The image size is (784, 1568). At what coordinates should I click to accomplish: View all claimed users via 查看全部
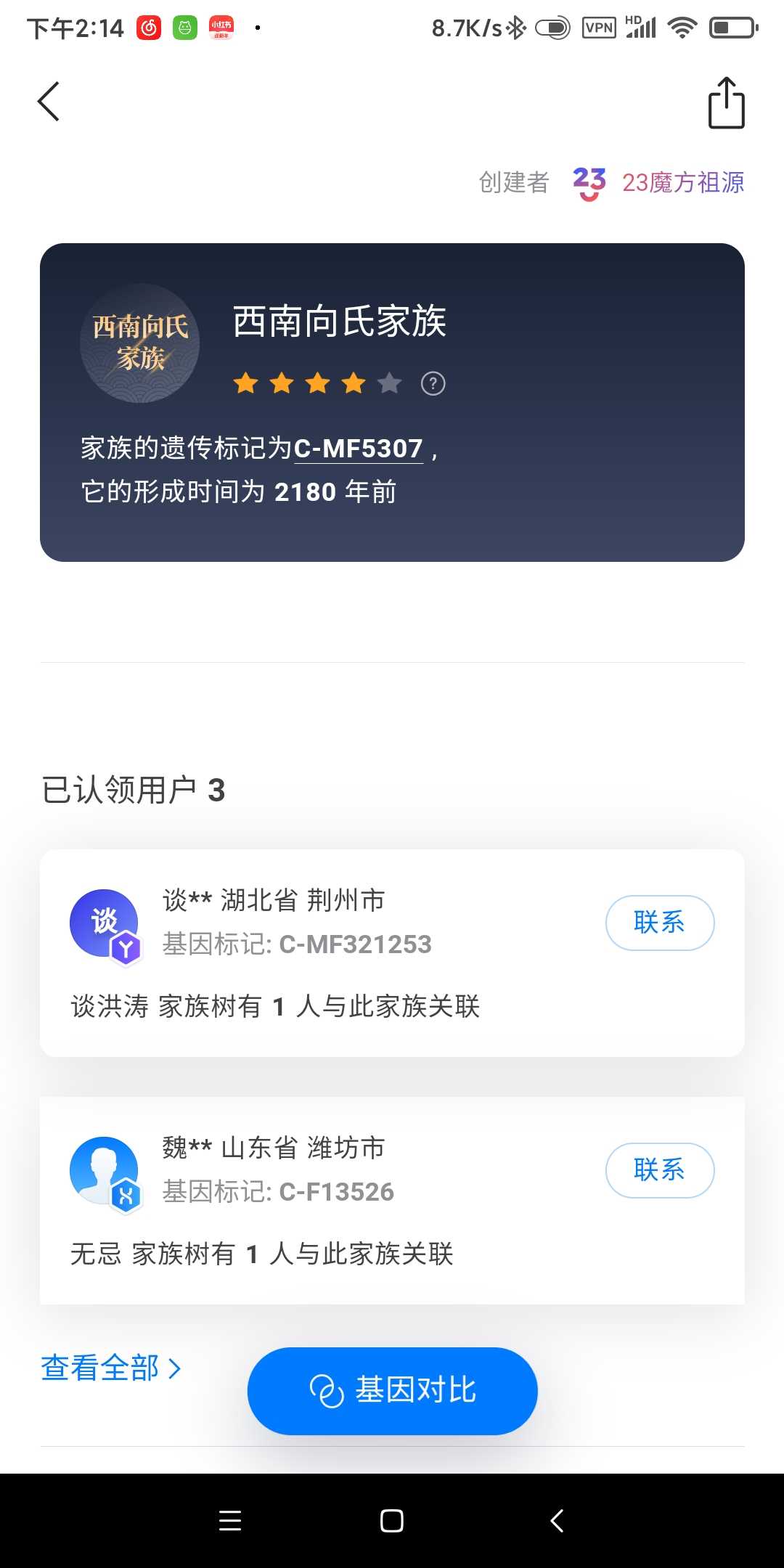110,1368
